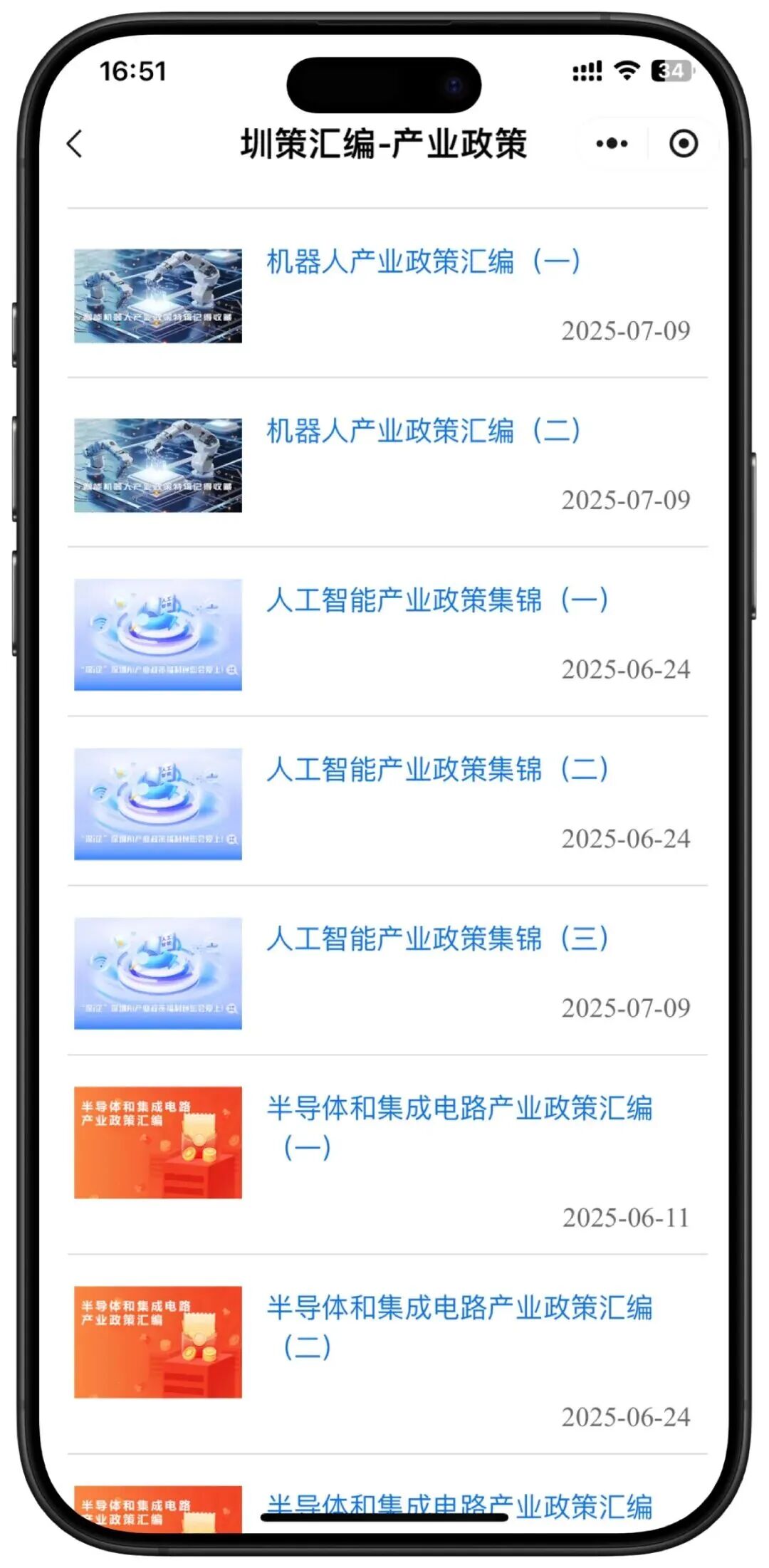Select 人工智能产业政策集锦（三）
The image size is (769, 1568).
[436, 939]
